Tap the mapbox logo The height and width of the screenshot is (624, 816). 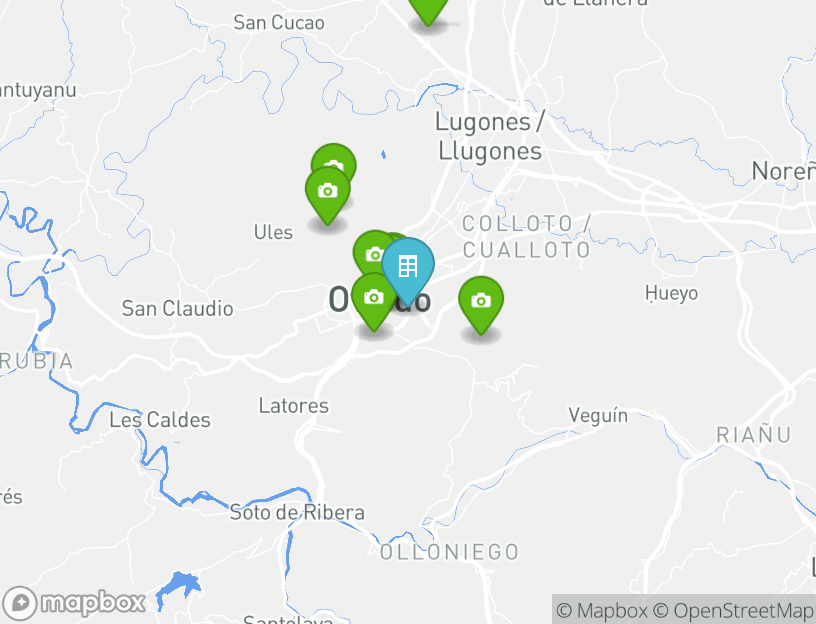pos(76,603)
